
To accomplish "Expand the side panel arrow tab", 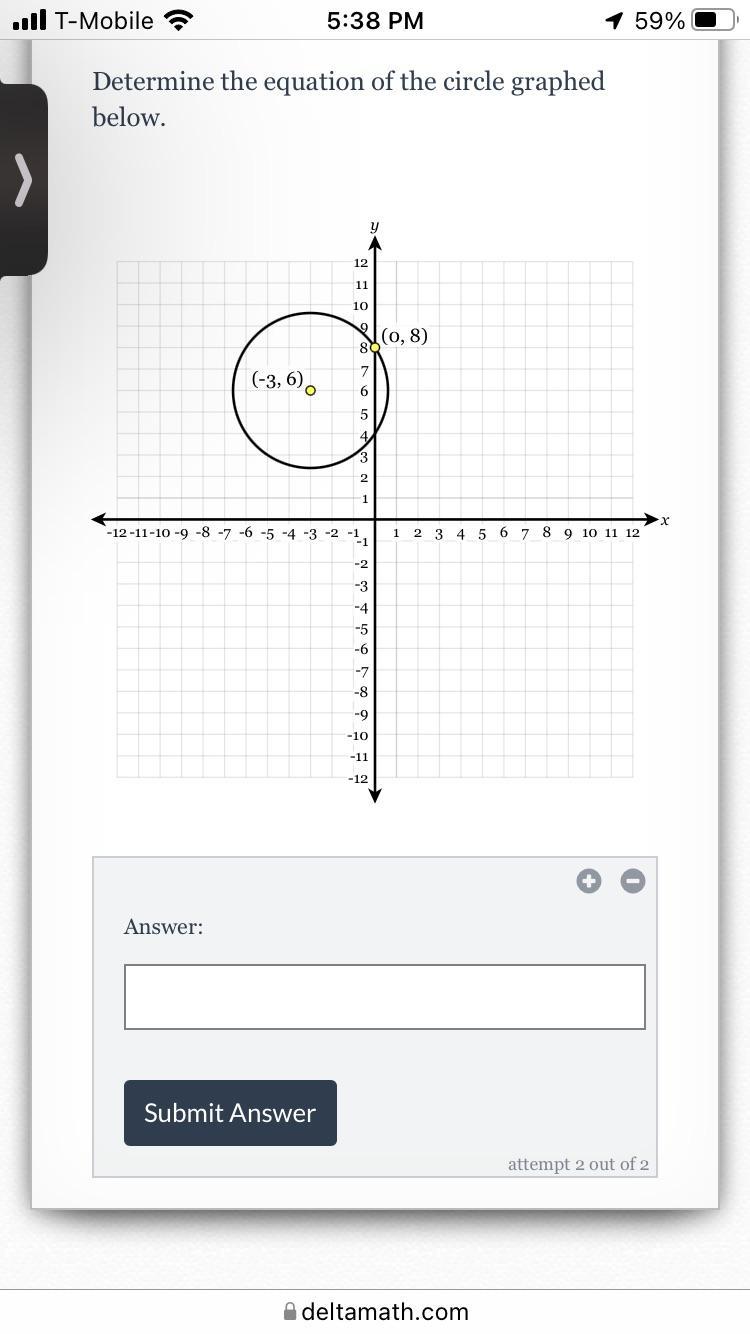I will 23,180.
